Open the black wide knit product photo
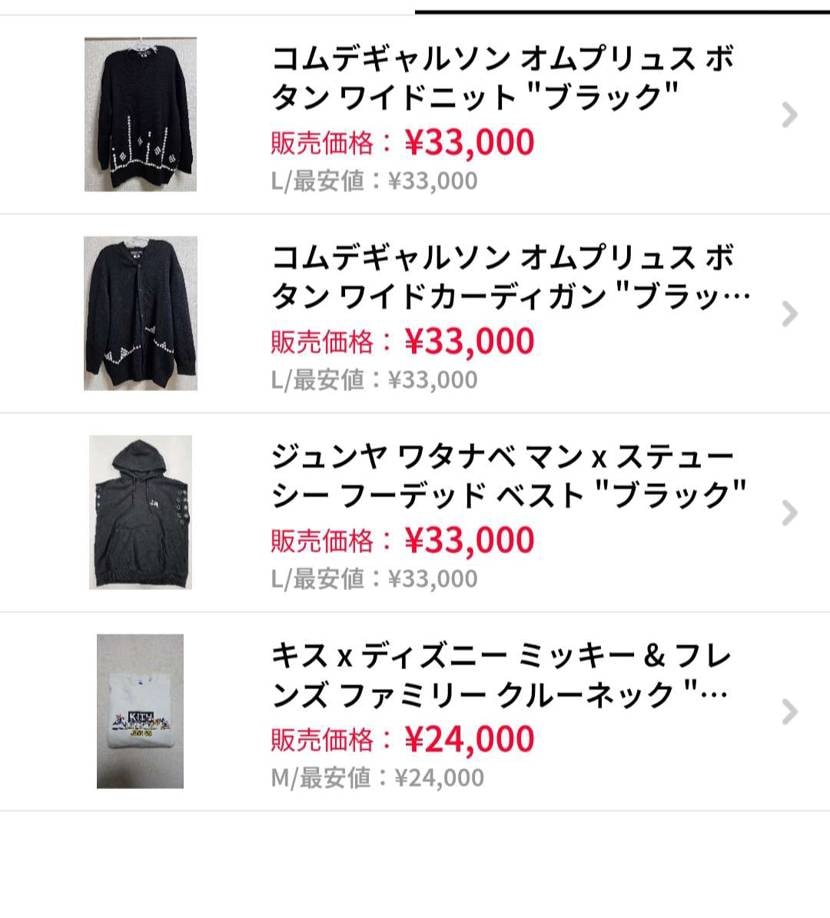830x918 pixels. click(140, 115)
